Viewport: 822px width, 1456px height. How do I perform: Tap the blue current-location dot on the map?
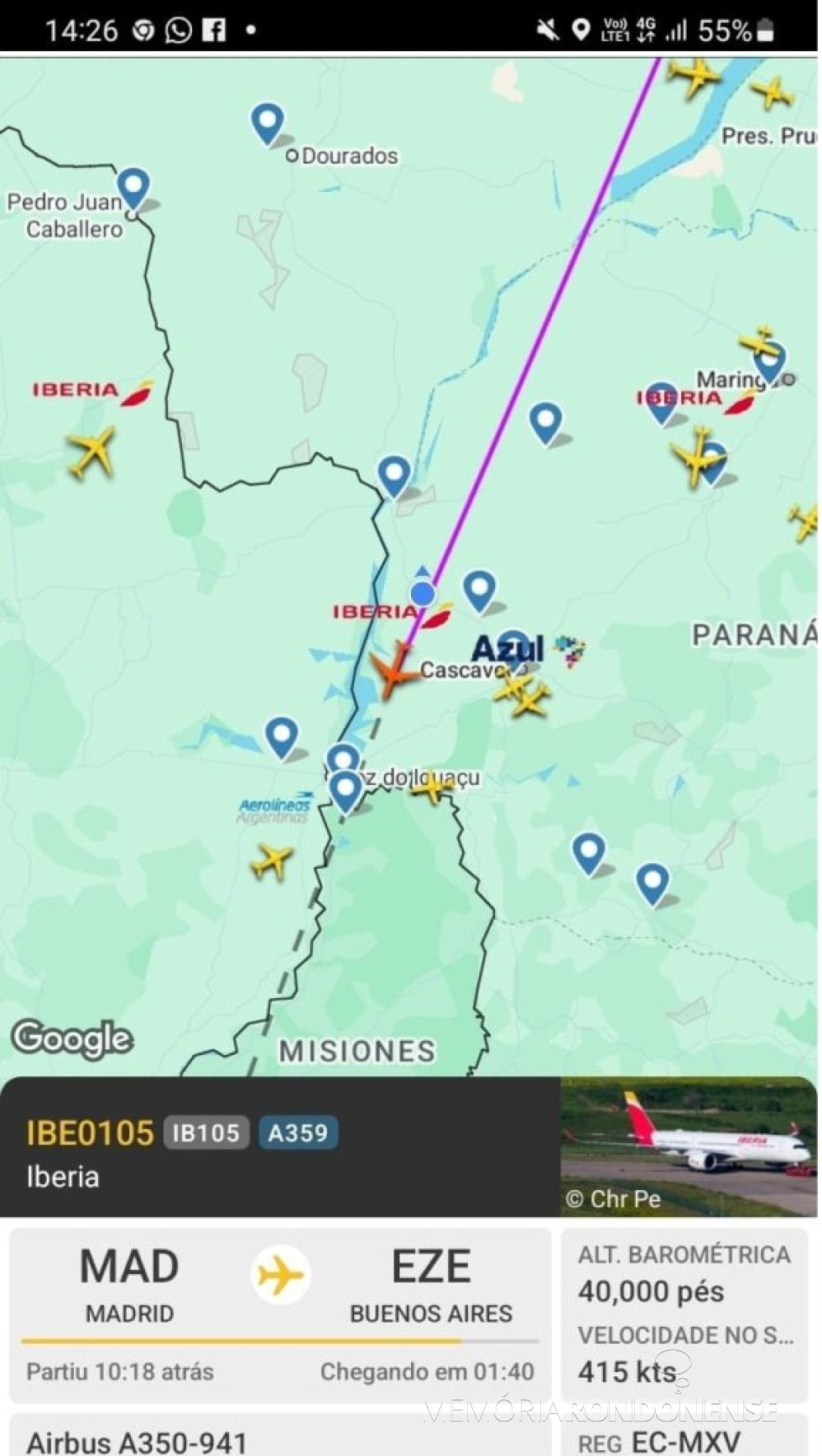click(423, 594)
